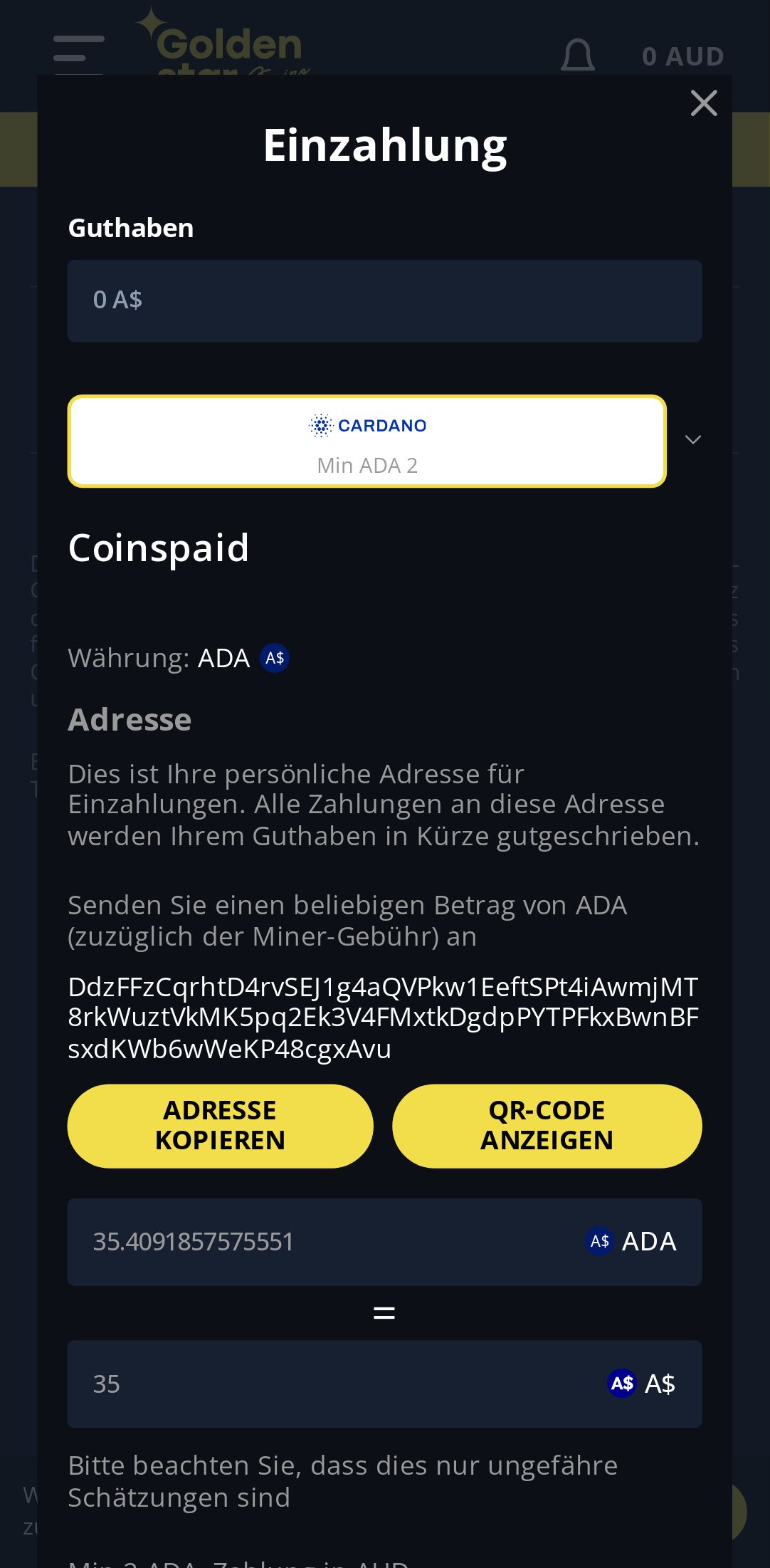Show the QR code via QR-Code anzeigen

[x=547, y=1126]
